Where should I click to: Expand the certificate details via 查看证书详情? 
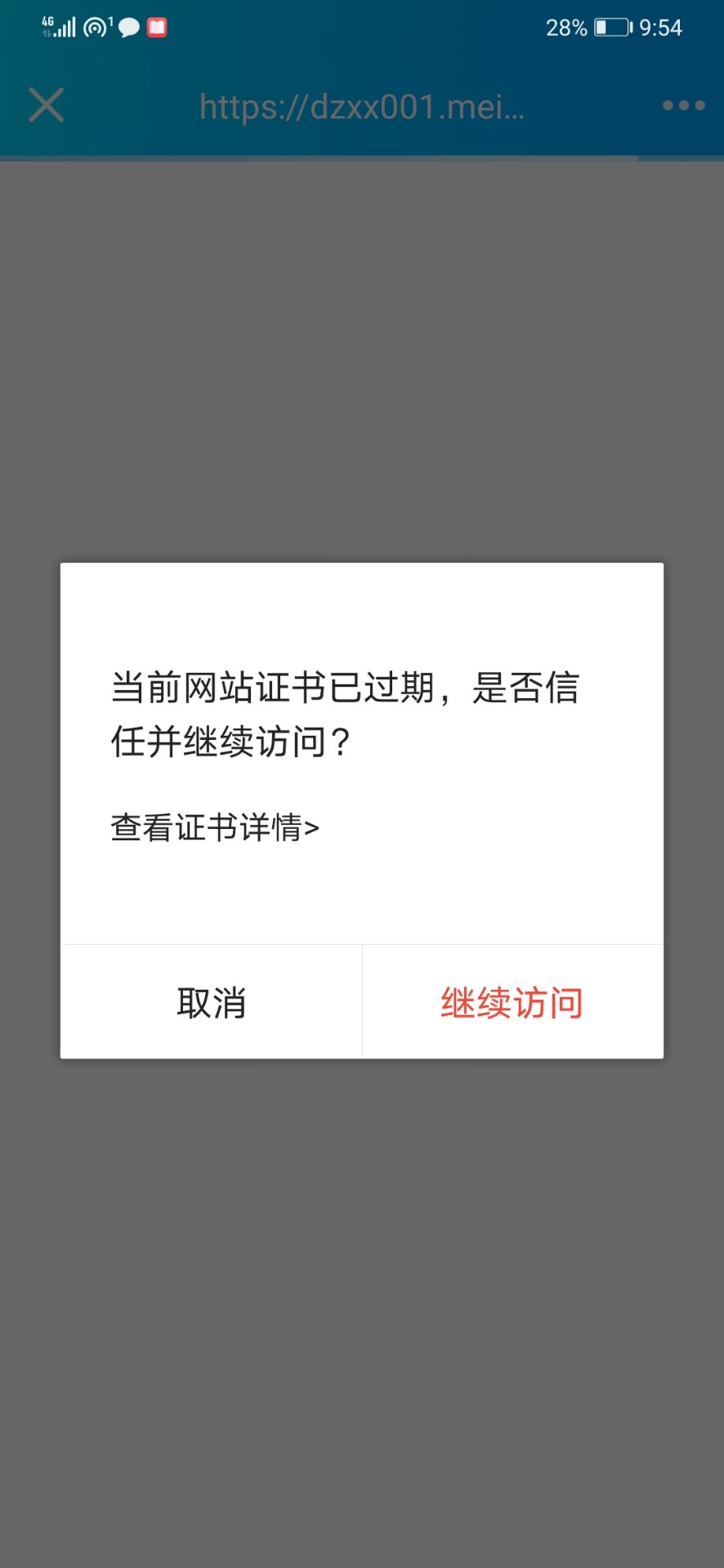click(214, 826)
